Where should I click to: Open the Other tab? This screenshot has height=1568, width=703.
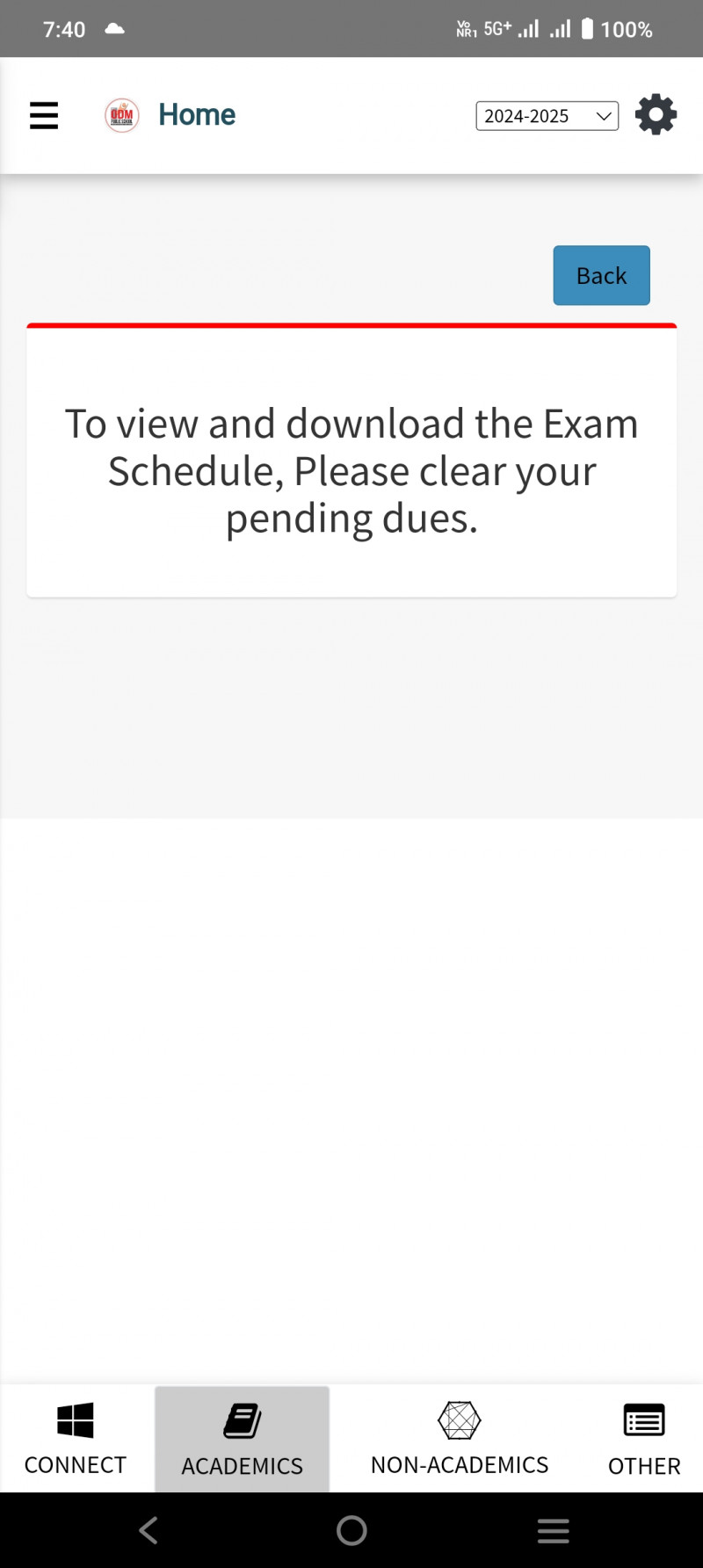(x=644, y=1440)
